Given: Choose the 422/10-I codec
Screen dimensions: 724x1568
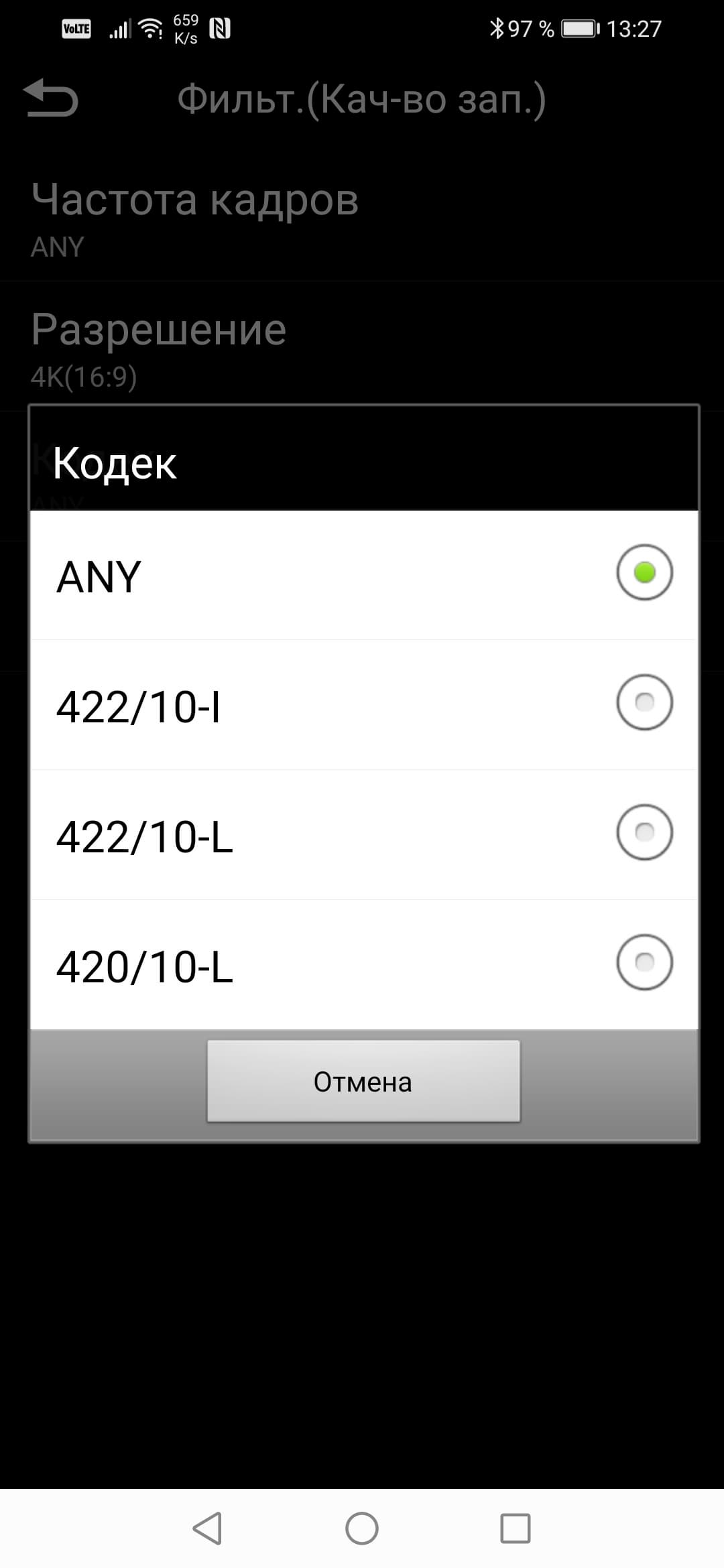Looking at the screenshot, I should pyautogui.click(x=363, y=705).
